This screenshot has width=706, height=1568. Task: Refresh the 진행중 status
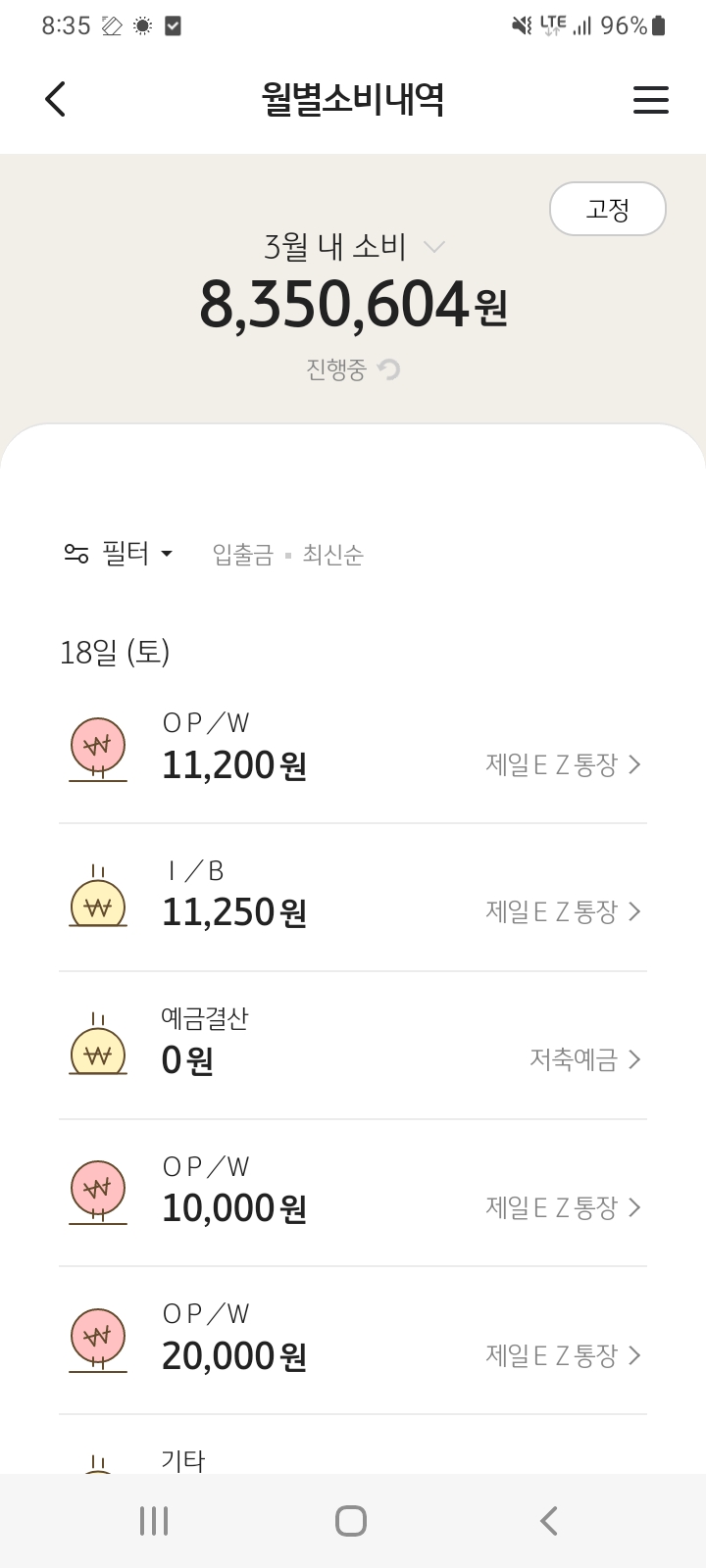[388, 369]
